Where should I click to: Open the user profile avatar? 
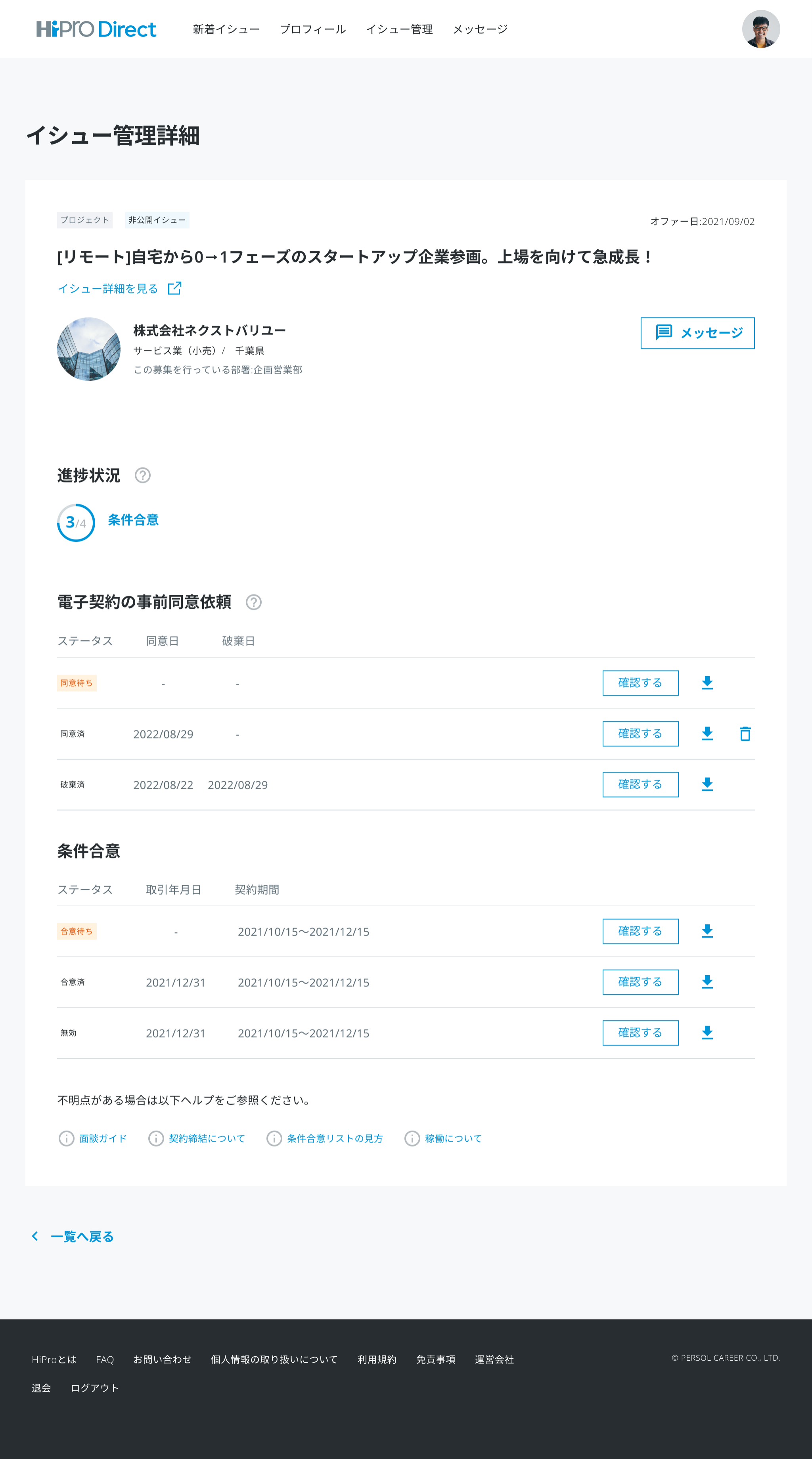click(760, 29)
